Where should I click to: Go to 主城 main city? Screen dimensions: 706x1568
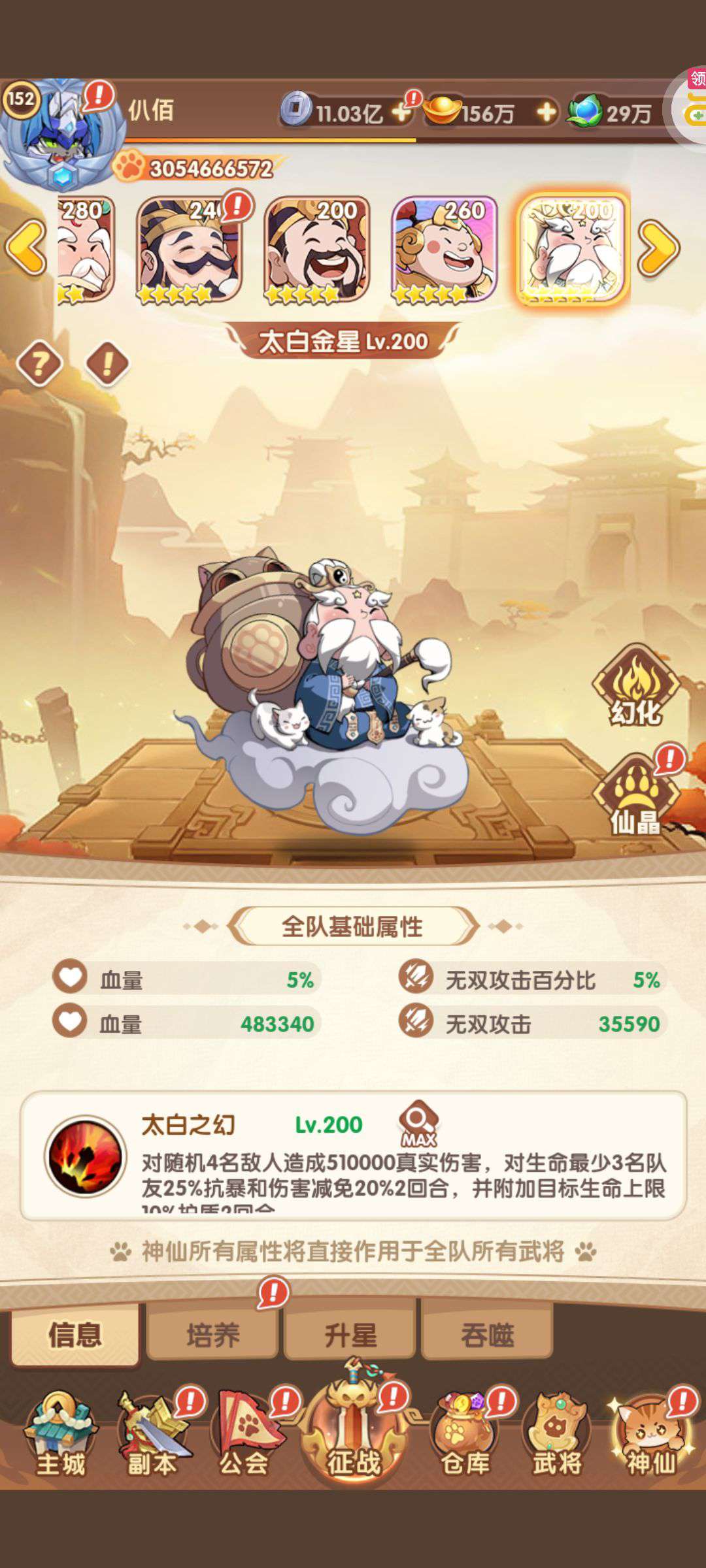[60, 1437]
